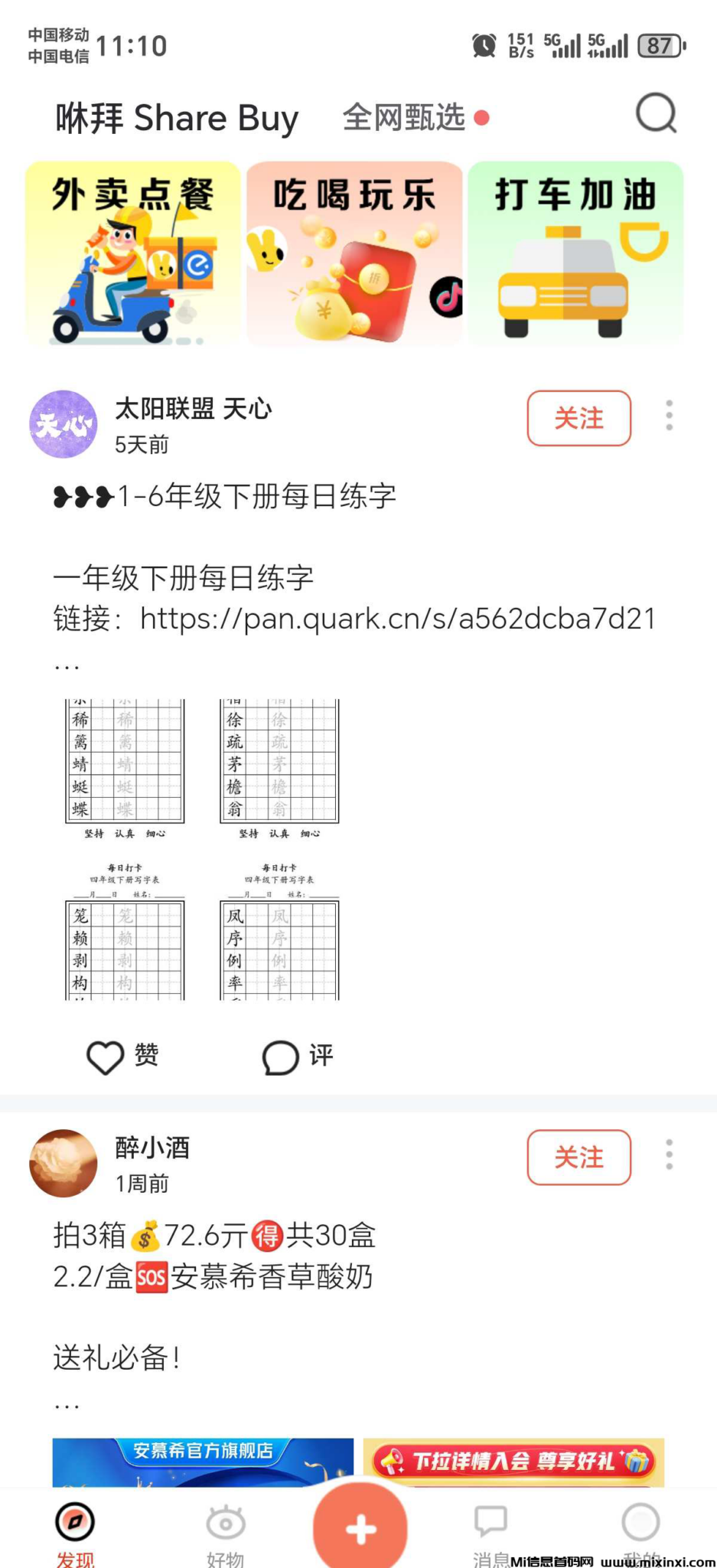The width and height of the screenshot is (717, 1568).
Task: Open the 打车加油 banner
Action: (575, 253)
